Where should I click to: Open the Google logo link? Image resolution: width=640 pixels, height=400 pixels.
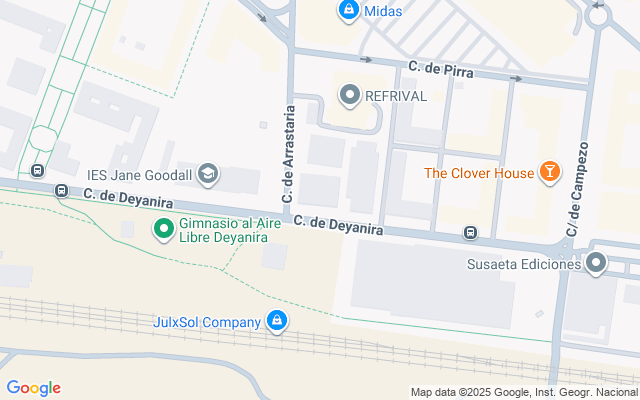pos(33,388)
